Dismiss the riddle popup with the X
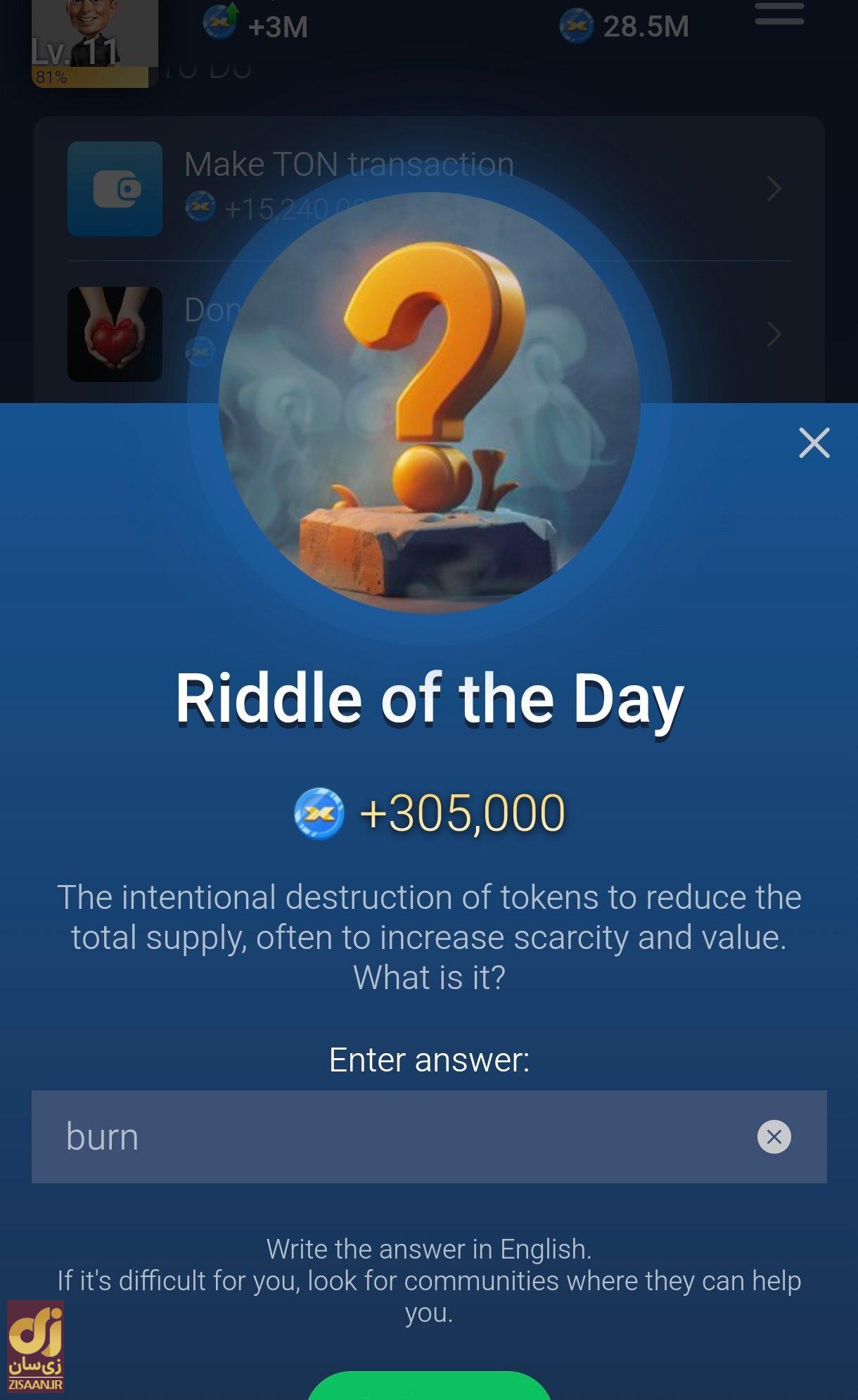Viewport: 858px width, 1400px height. tap(814, 443)
